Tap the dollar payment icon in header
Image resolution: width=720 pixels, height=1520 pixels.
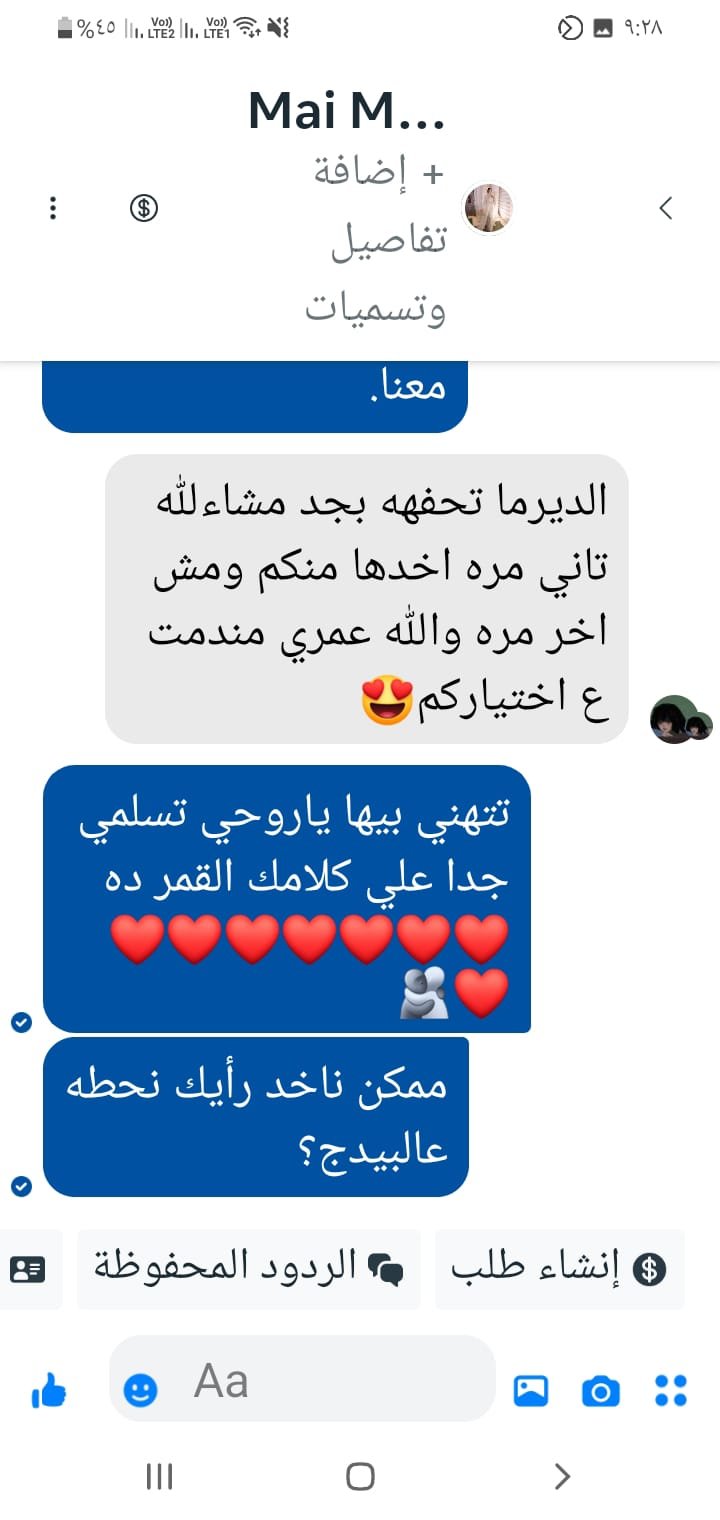[x=145, y=208]
